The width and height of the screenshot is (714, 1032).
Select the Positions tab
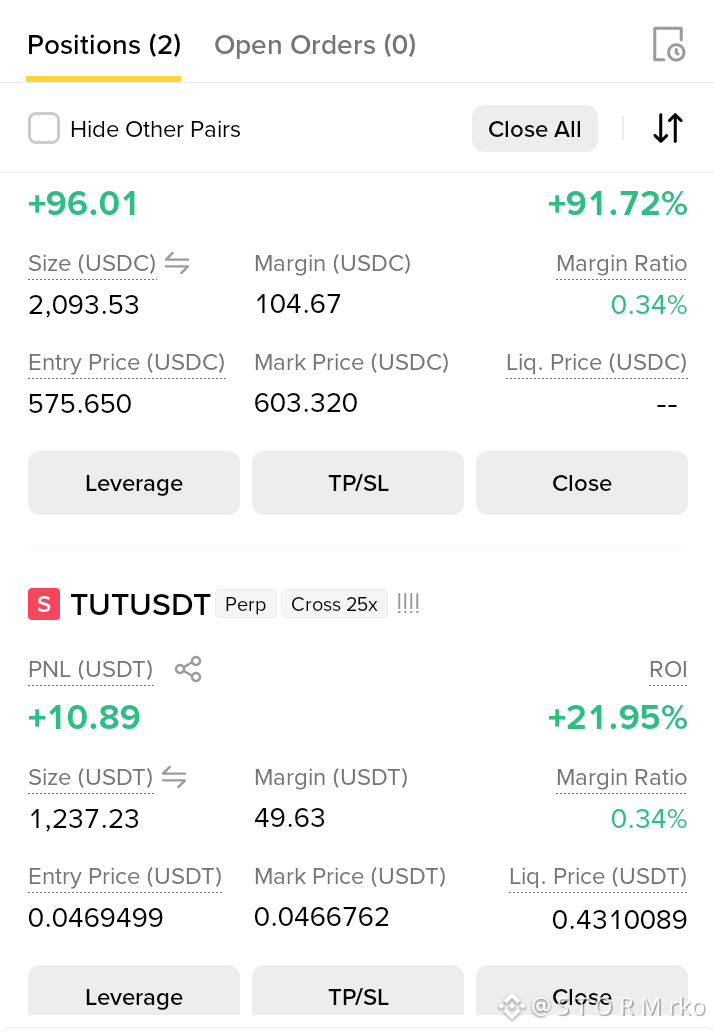[x=104, y=45]
